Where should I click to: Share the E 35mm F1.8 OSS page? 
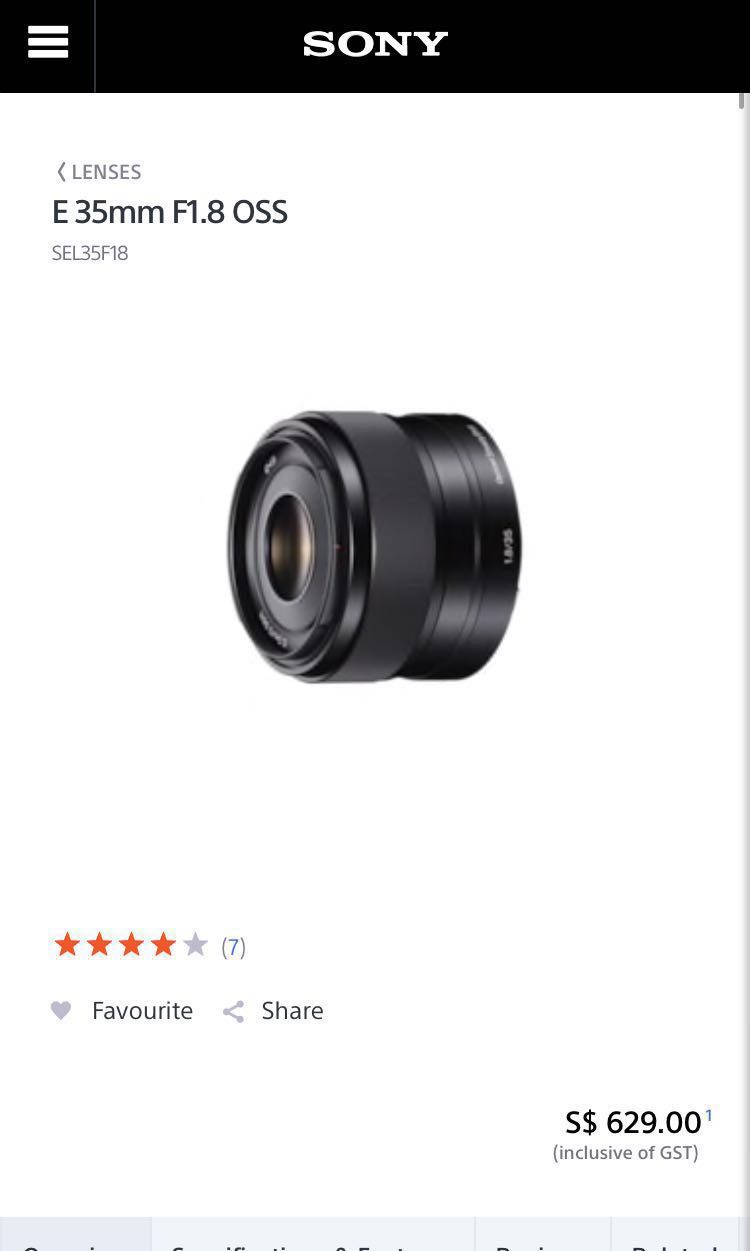coord(273,1011)
